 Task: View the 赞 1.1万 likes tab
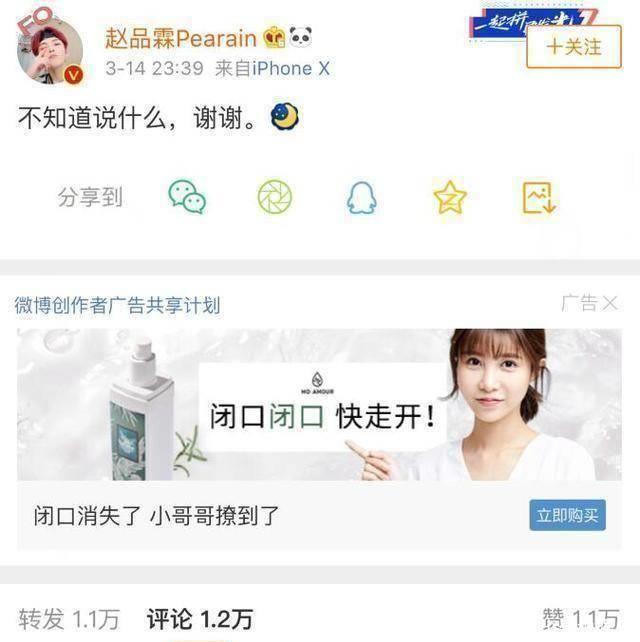(x=579, y=619)
